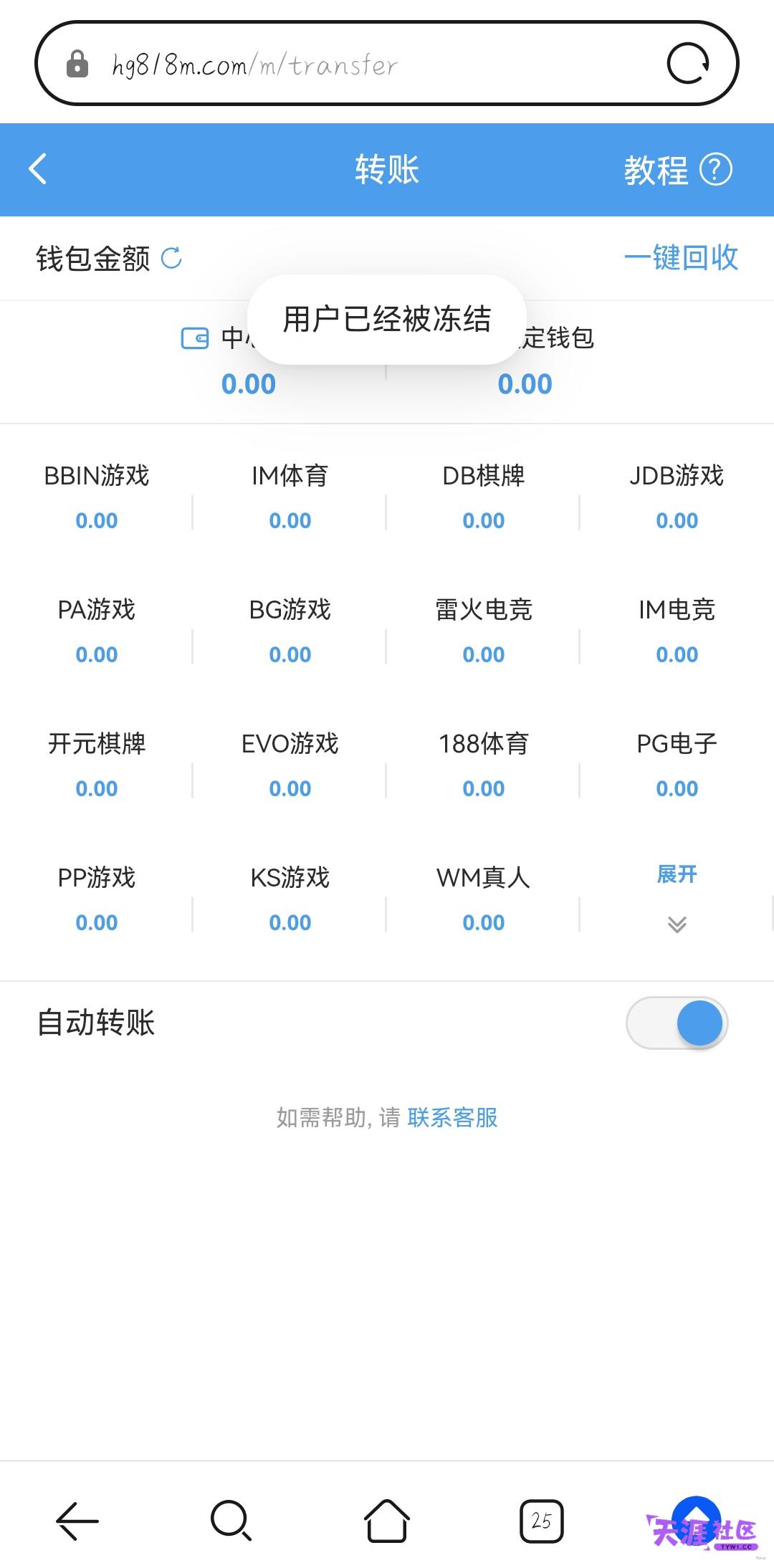774x1568 pixels.
Task: Reload the page in the address bar
Action: [x=688, y=64]
